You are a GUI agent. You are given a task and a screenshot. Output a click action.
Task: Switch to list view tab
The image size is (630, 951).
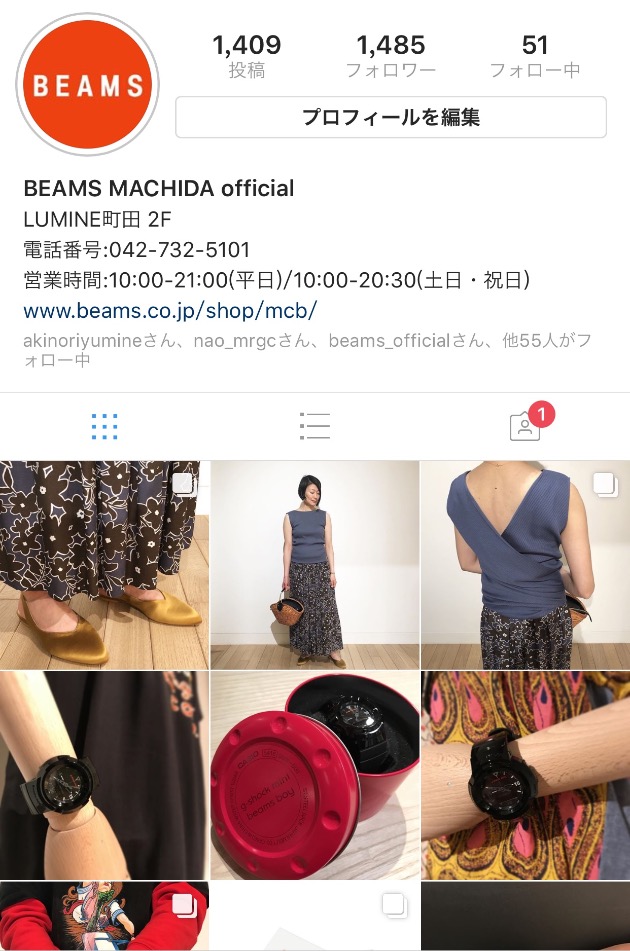314,426
